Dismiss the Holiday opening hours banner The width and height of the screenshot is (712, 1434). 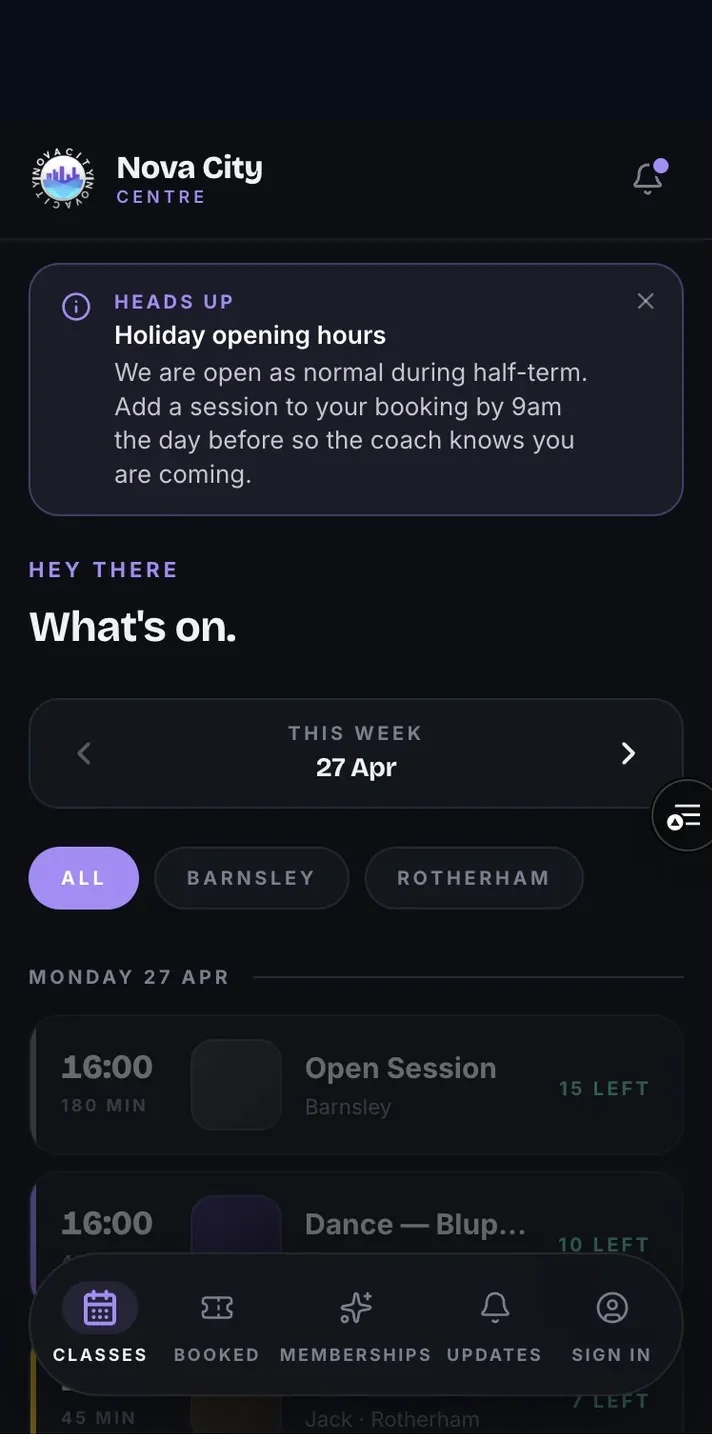tap(646, 301)
